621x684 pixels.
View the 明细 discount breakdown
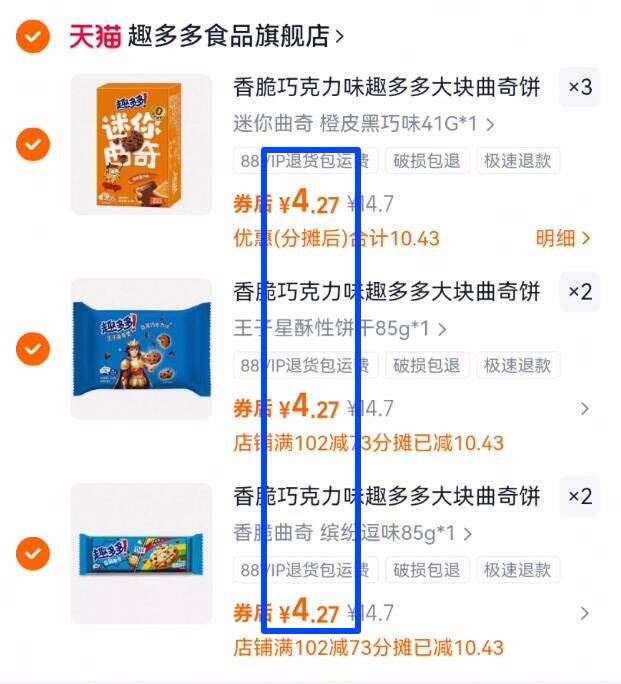(563, 238)
